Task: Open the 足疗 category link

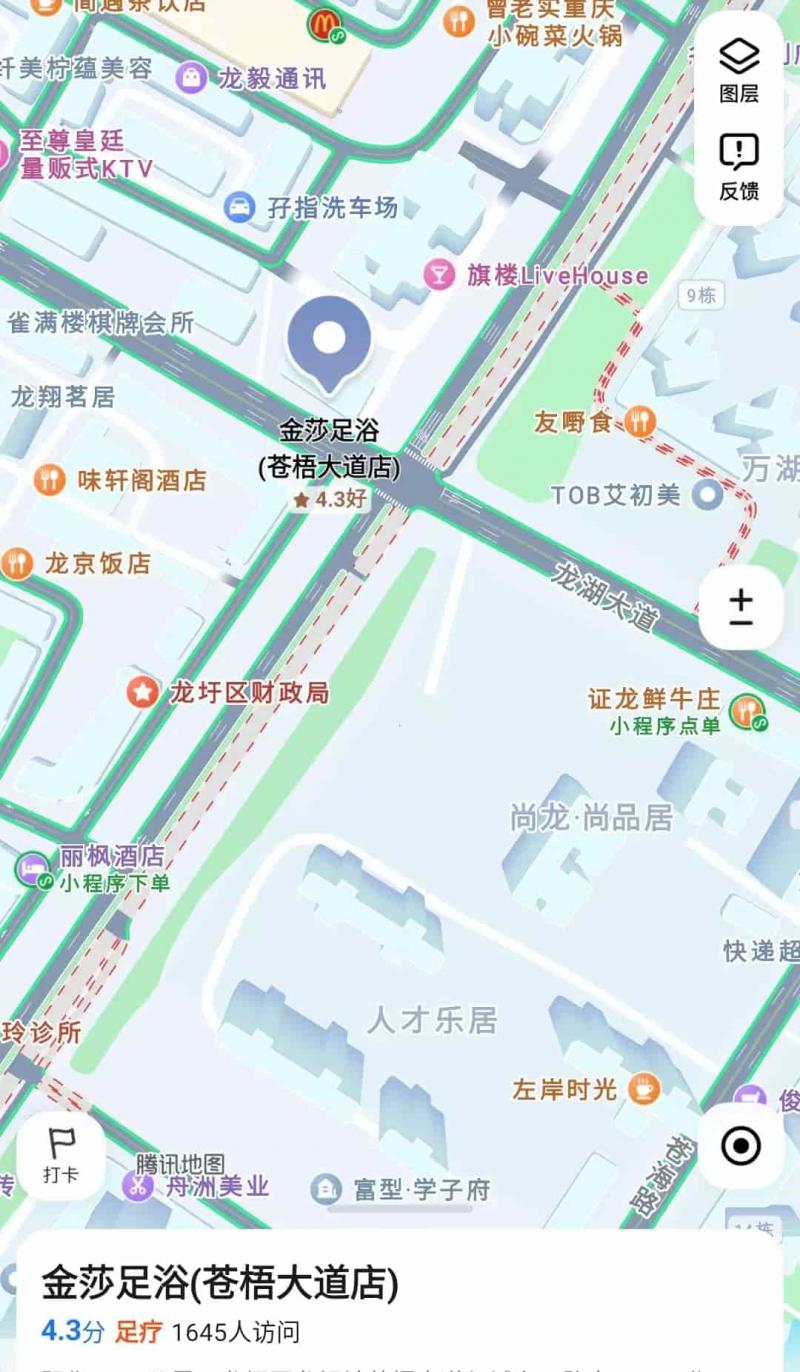Action: click(x=140, y=1331)
